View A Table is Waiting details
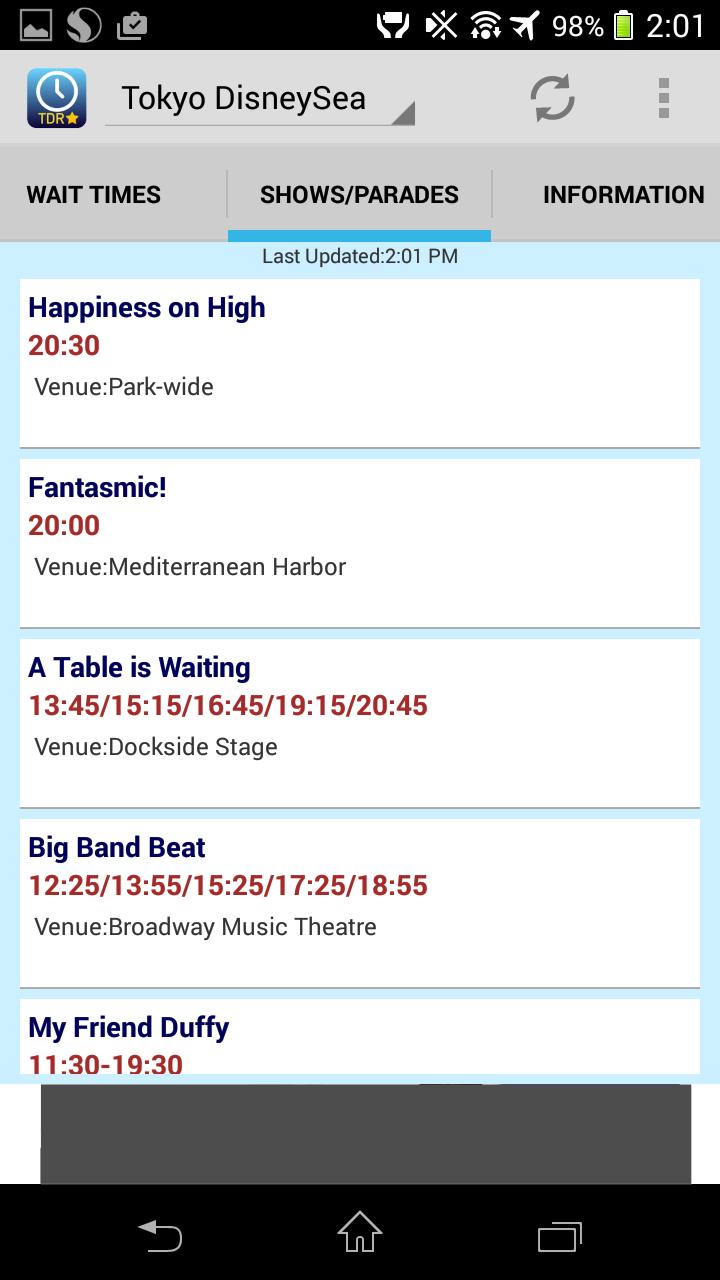The height and width of the screenshot is (1280, 720). point(359,722)
